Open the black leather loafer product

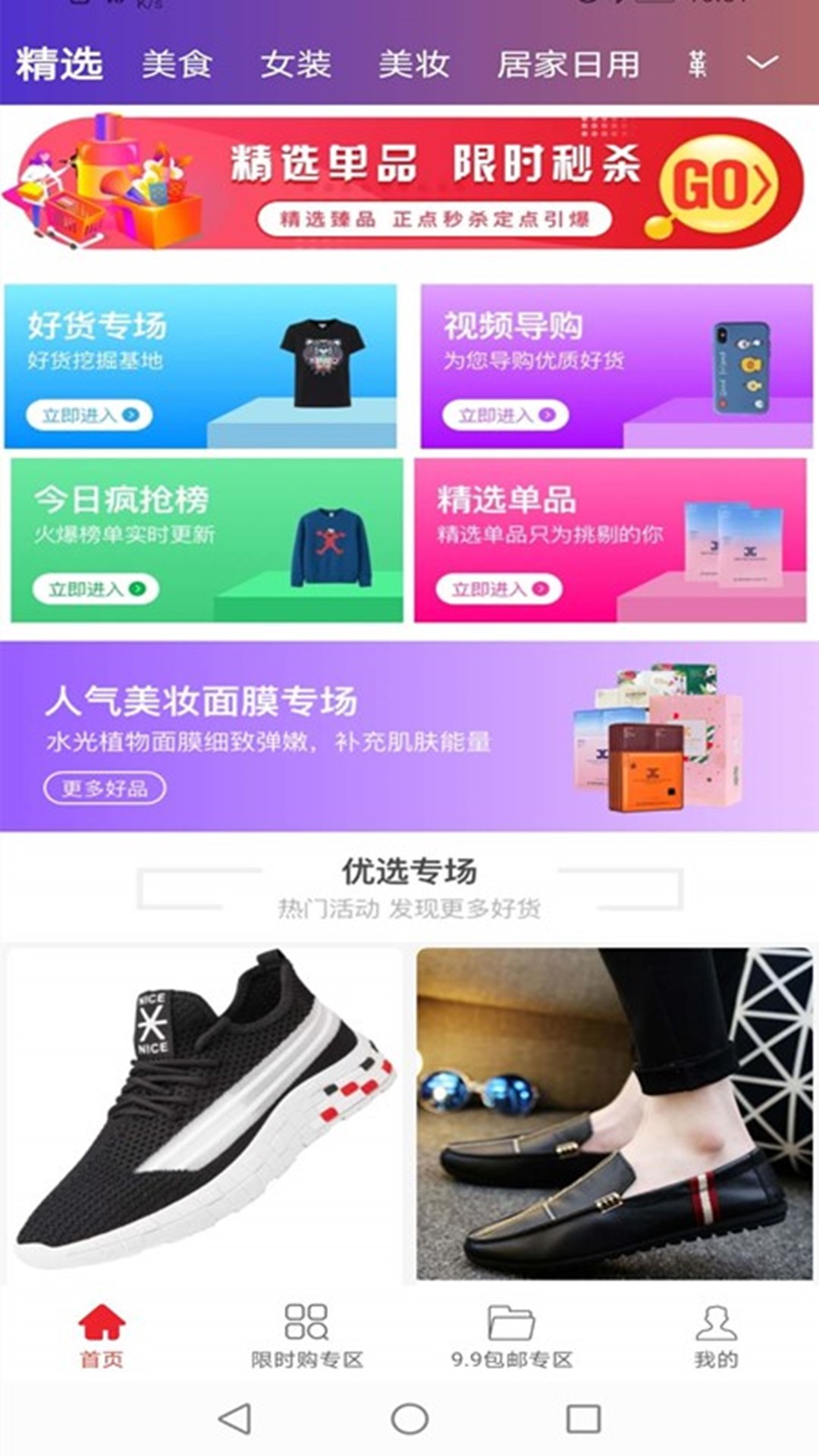pyautogui.click(x=614, y=1113)
